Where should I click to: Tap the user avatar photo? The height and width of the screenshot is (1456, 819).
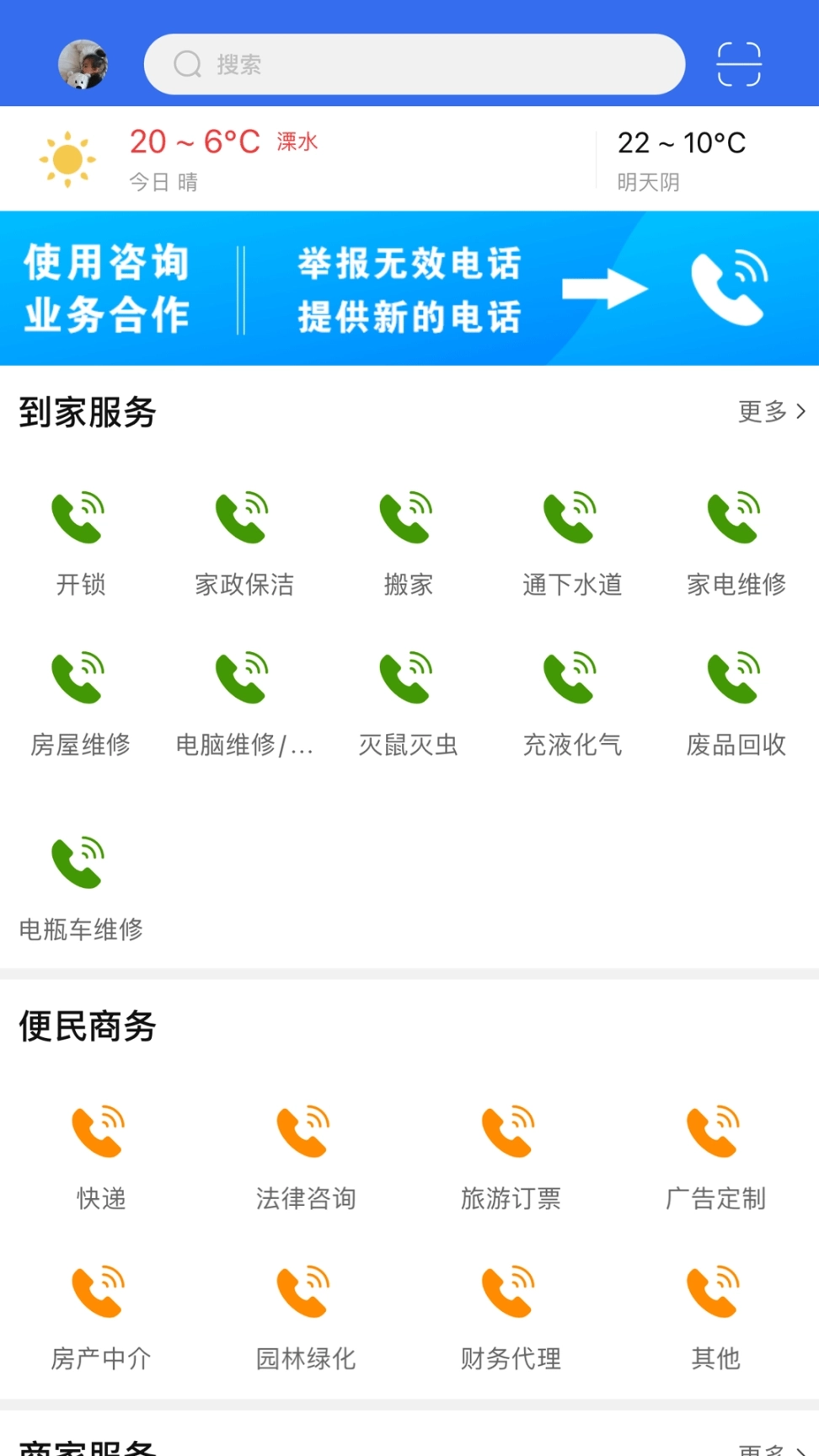tap(82, 63)
